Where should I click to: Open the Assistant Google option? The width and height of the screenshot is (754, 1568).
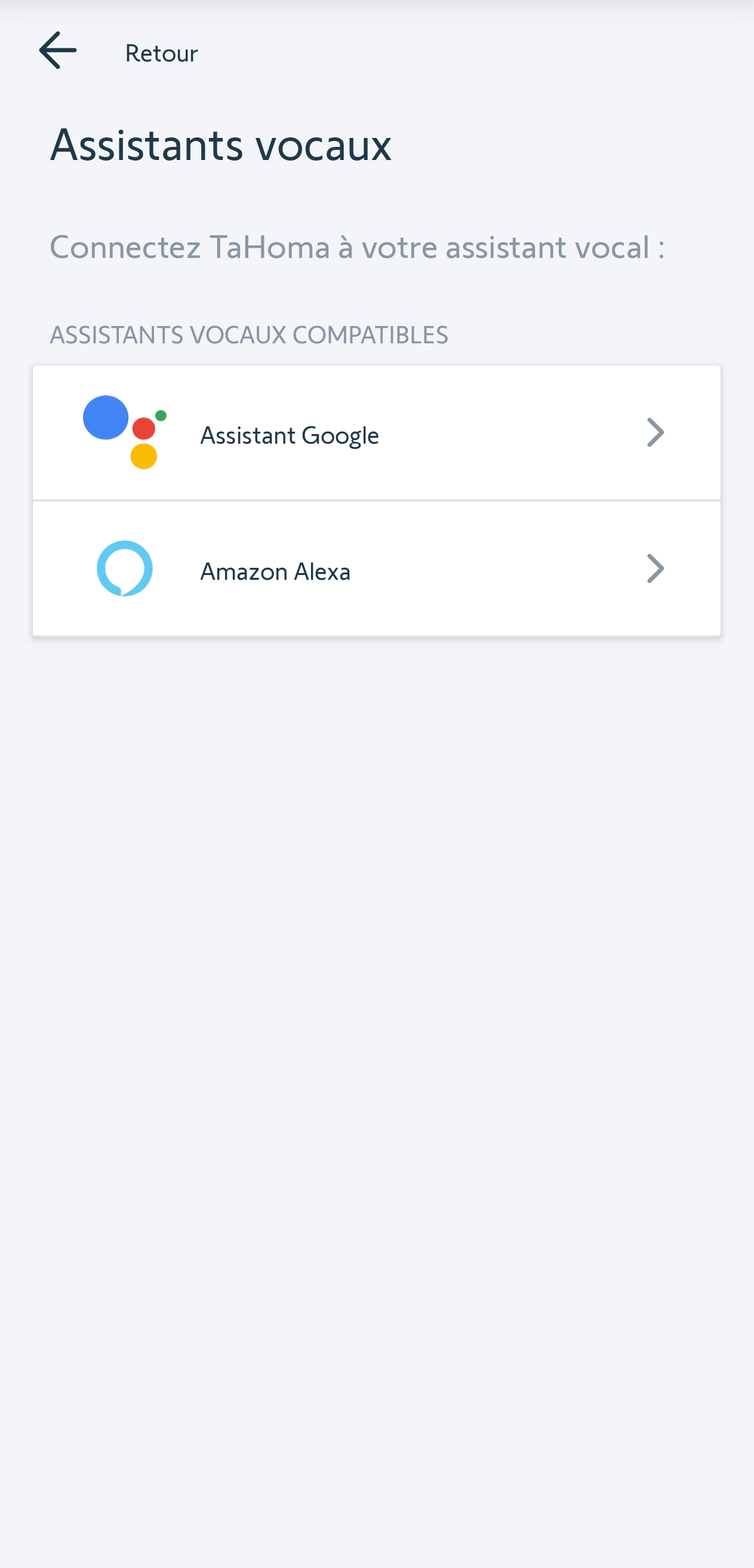pos(376,433)
